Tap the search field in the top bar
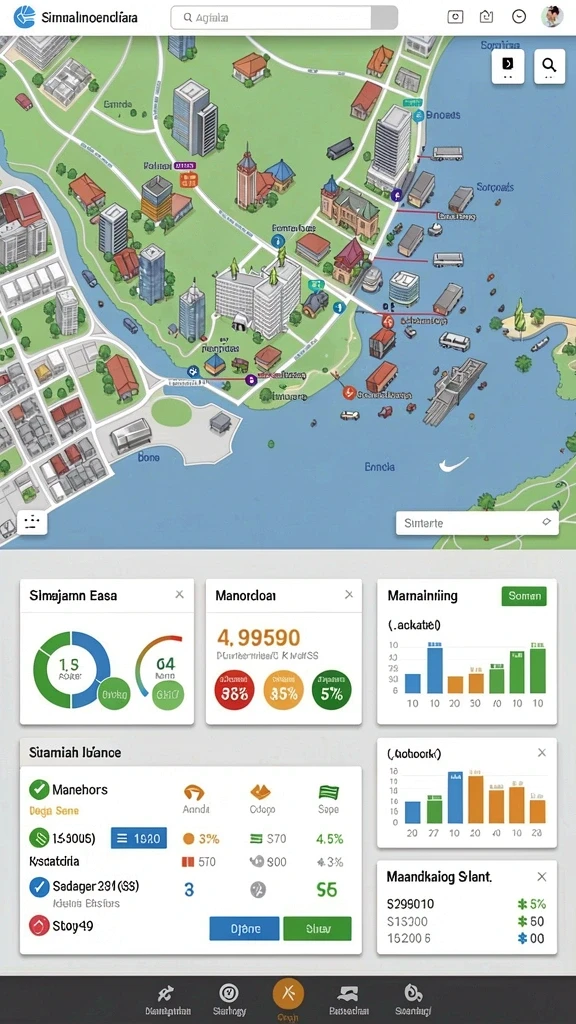Screen dimensions: 576x1024 [x=284, y=18]
